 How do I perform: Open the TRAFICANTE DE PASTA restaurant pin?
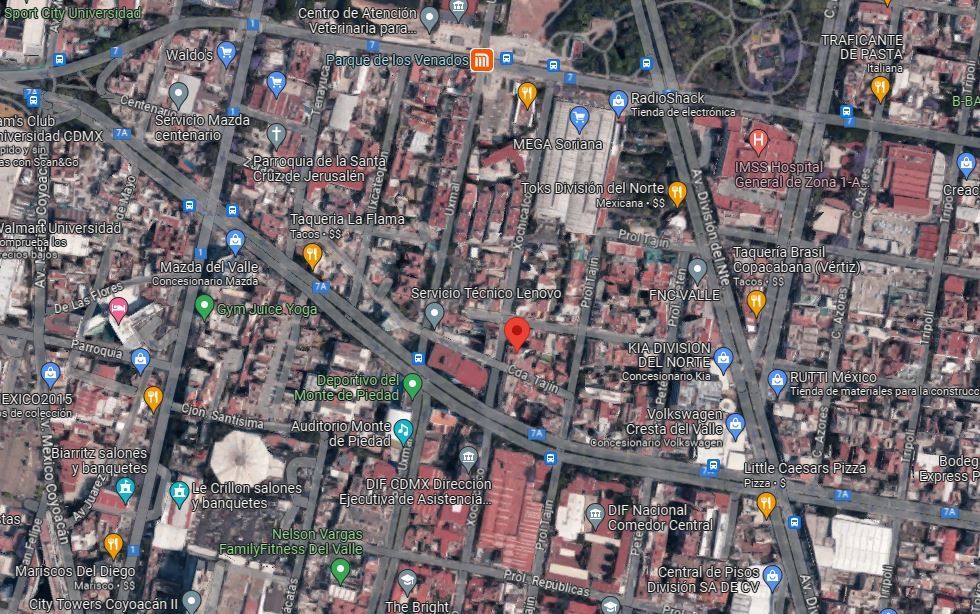coord(880,89)
